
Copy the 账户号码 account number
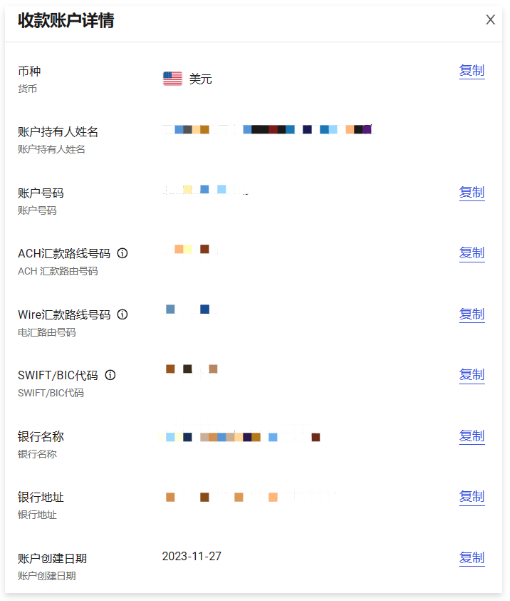(x=472, y=192)
